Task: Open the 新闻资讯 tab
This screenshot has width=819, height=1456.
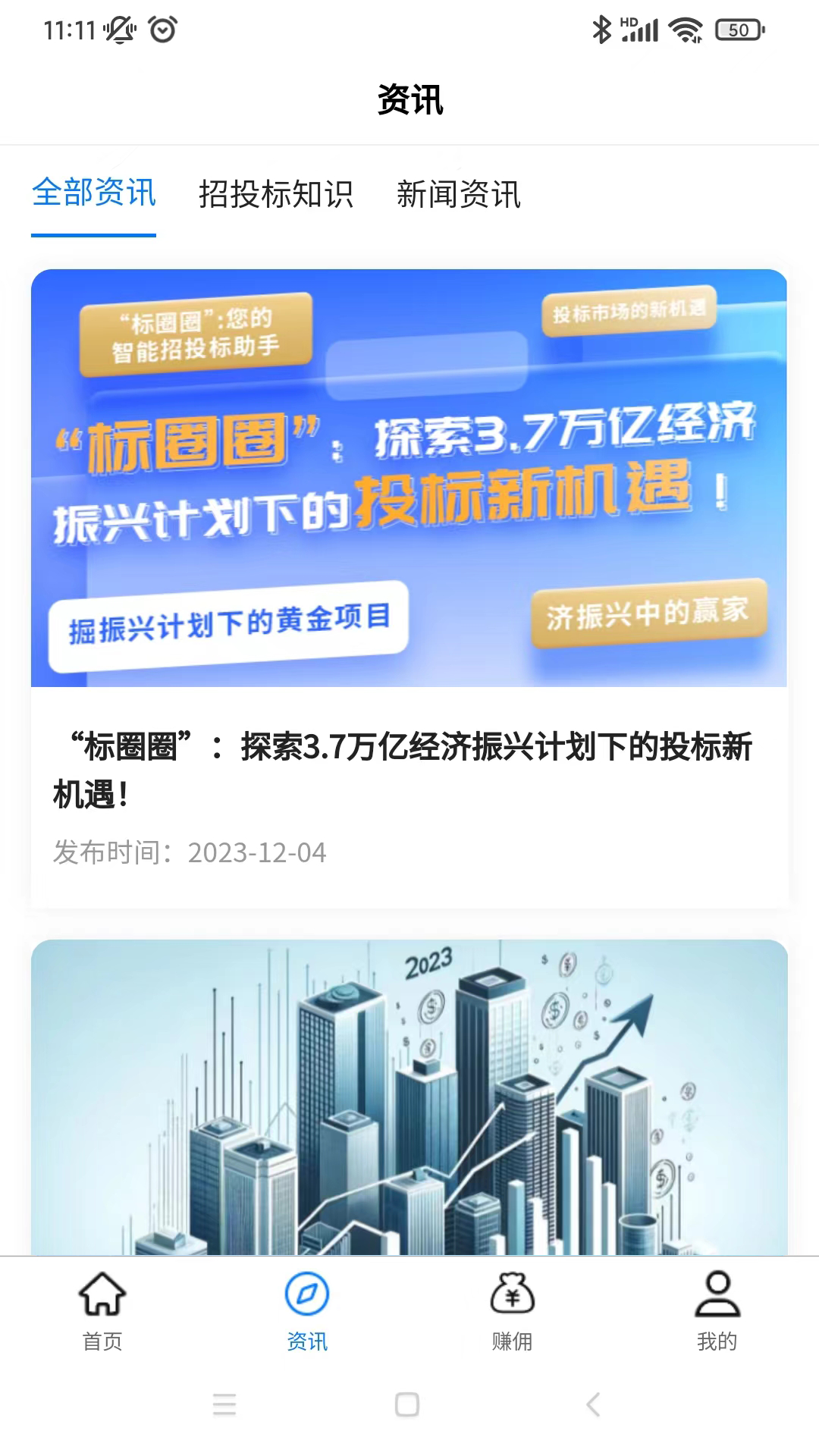Action: [x=458, y=194]
